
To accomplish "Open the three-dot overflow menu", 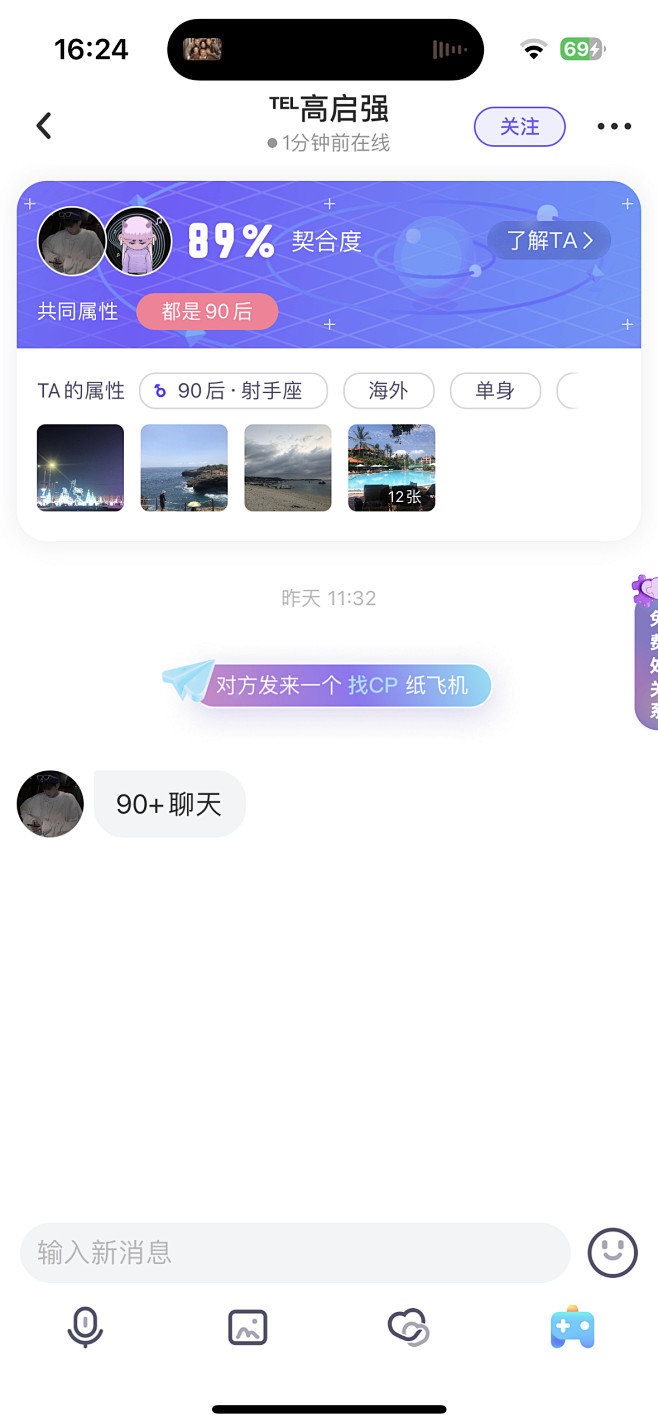I will pos(613,126).
